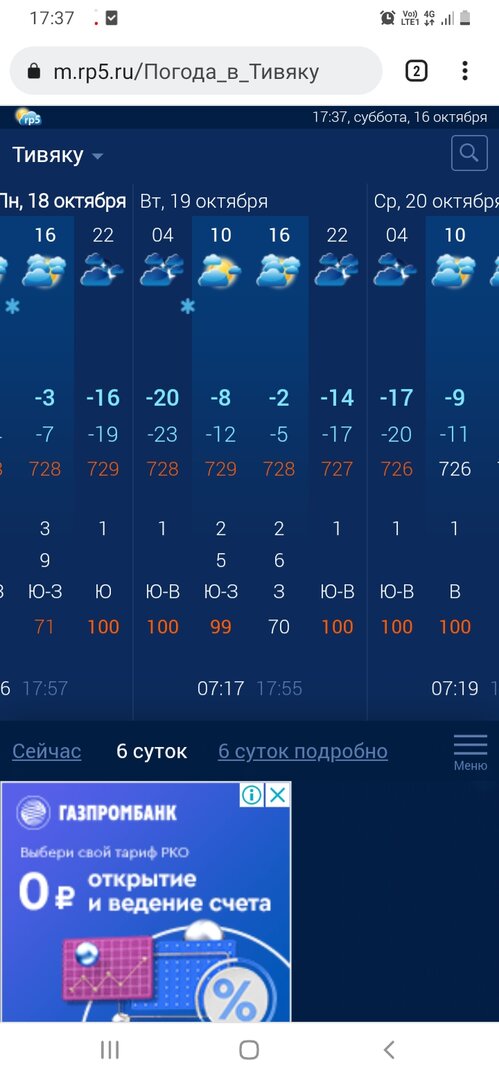Select the 6 суток tab
The width and height of the screenshot is (499, 1080).
152,751
